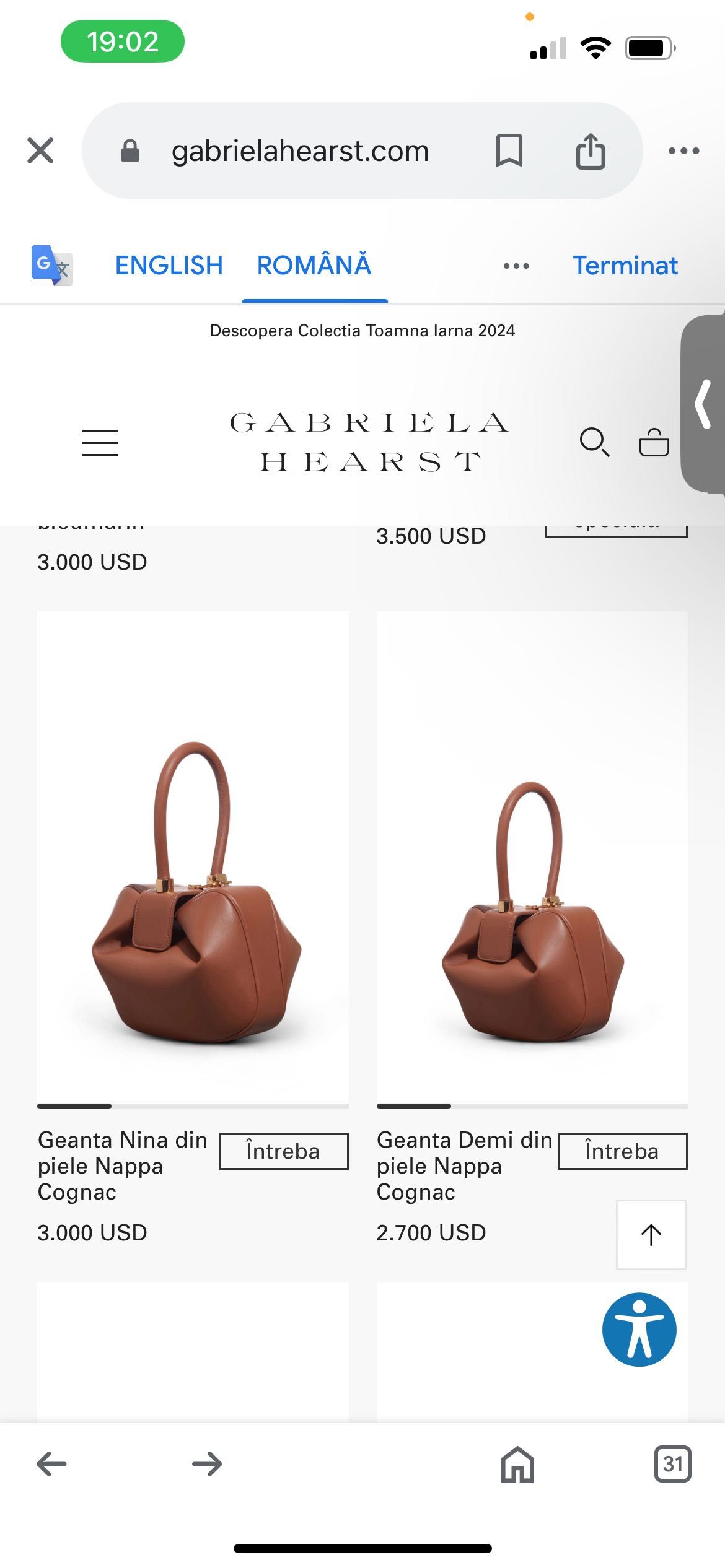The width and height of the screenshot is (725, 1568).
Task: Search the Gabriela Hearst store
Action: tap(594, 442)
